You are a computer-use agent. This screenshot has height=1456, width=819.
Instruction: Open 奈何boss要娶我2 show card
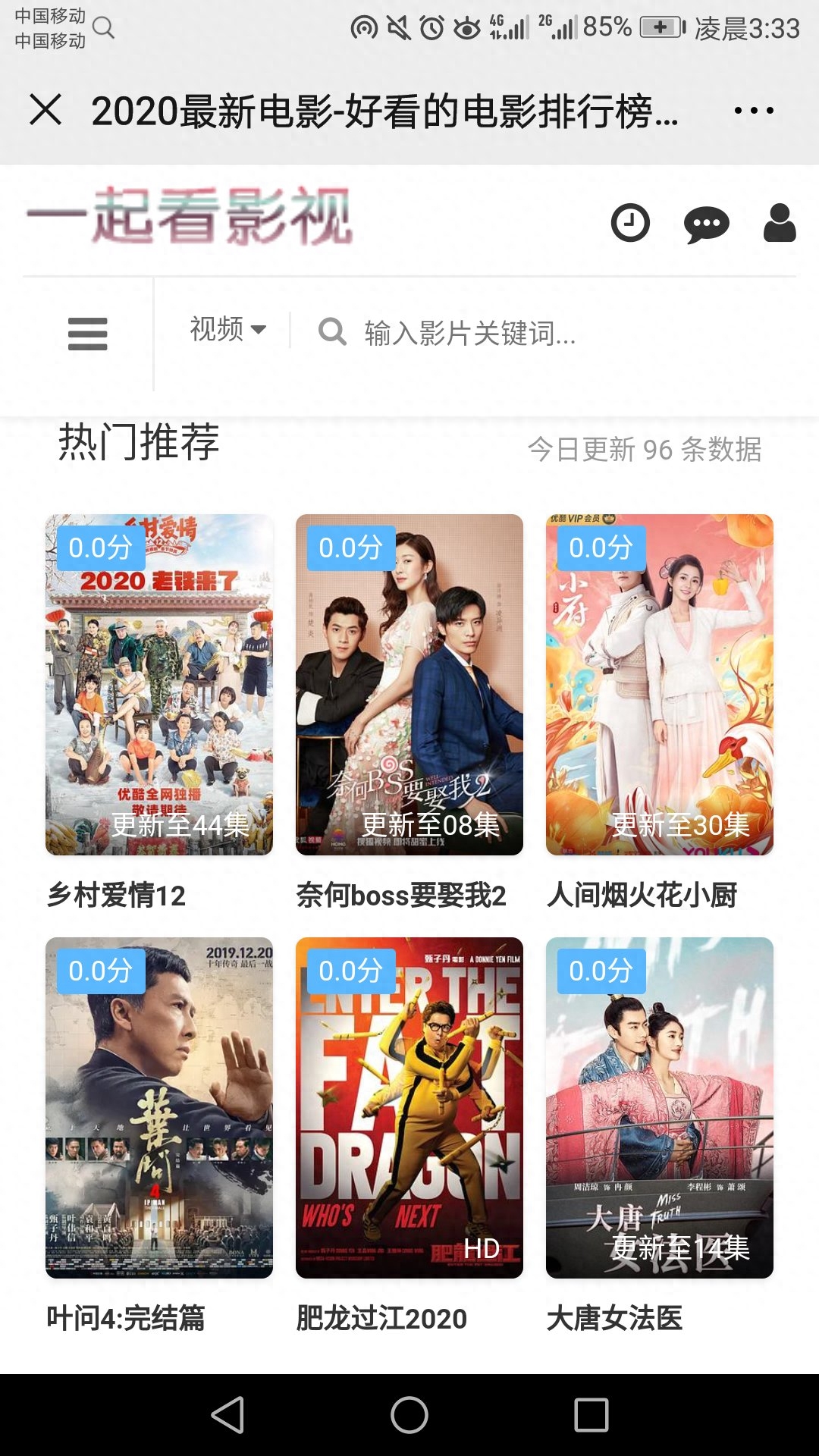(x=409, y=685)
